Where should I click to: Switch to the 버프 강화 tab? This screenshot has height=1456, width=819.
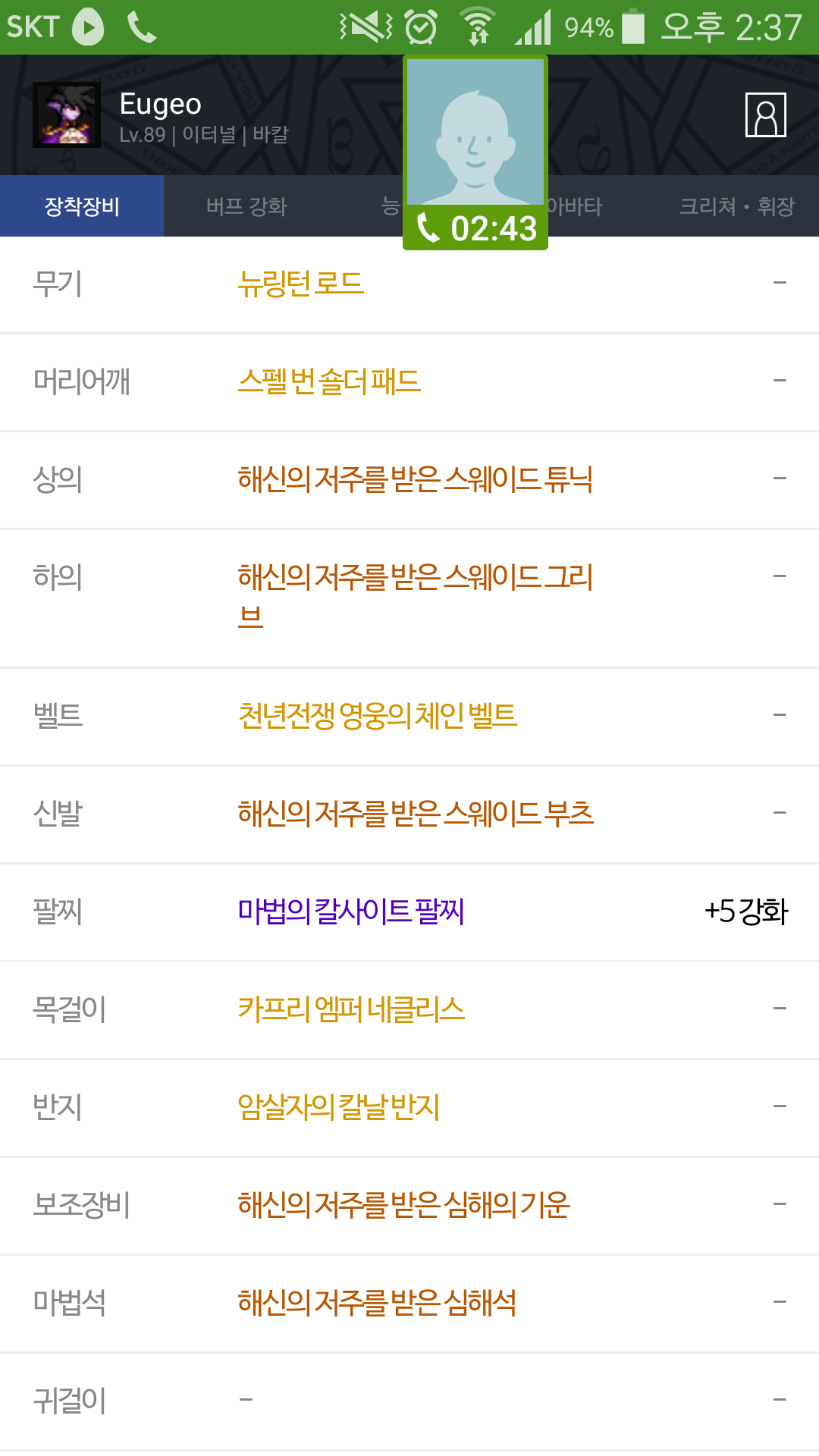pyautogui.click(x=246, y=206)
